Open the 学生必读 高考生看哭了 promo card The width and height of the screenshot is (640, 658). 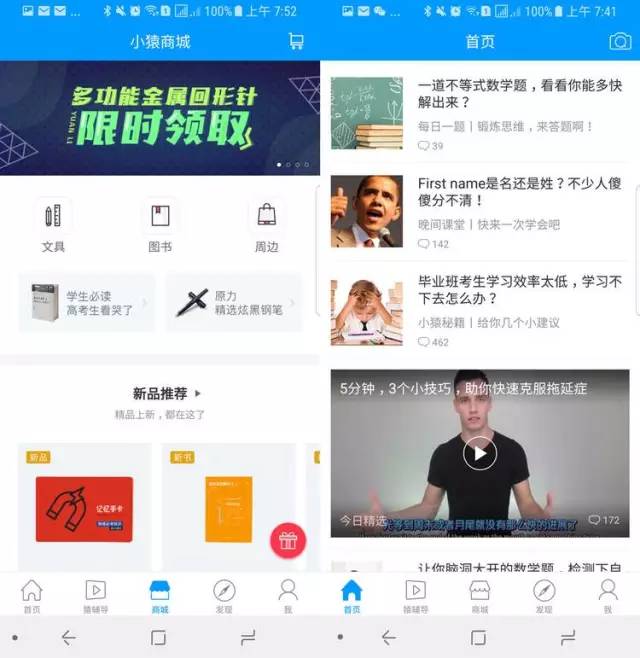pos(87,303)
